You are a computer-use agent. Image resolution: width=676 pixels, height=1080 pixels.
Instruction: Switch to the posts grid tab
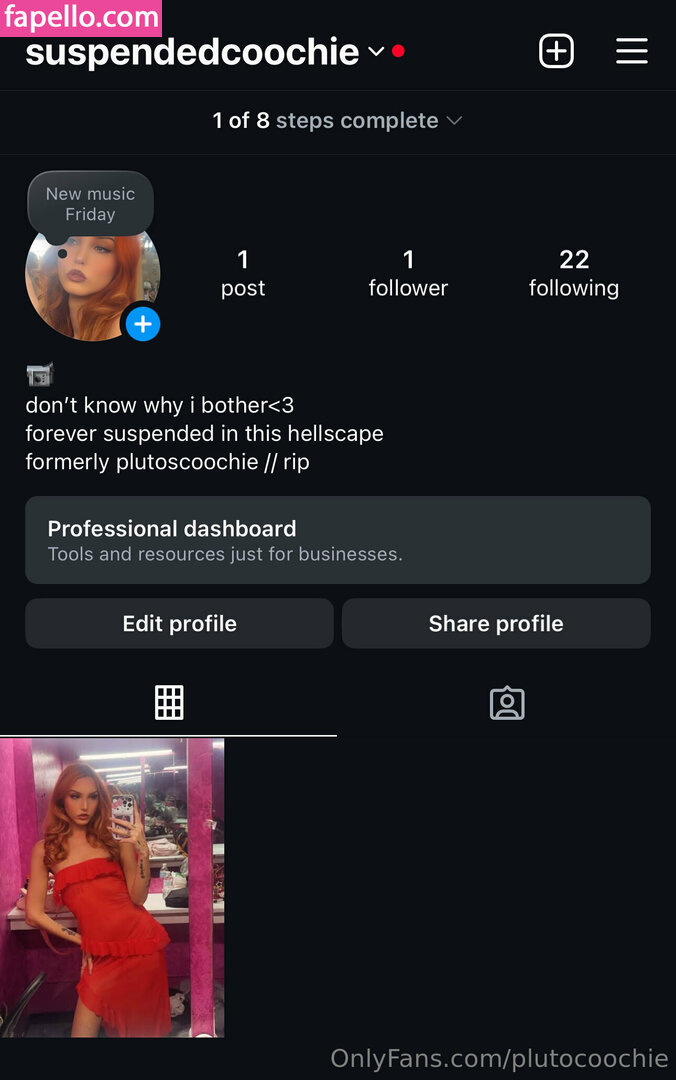point(169,703)
